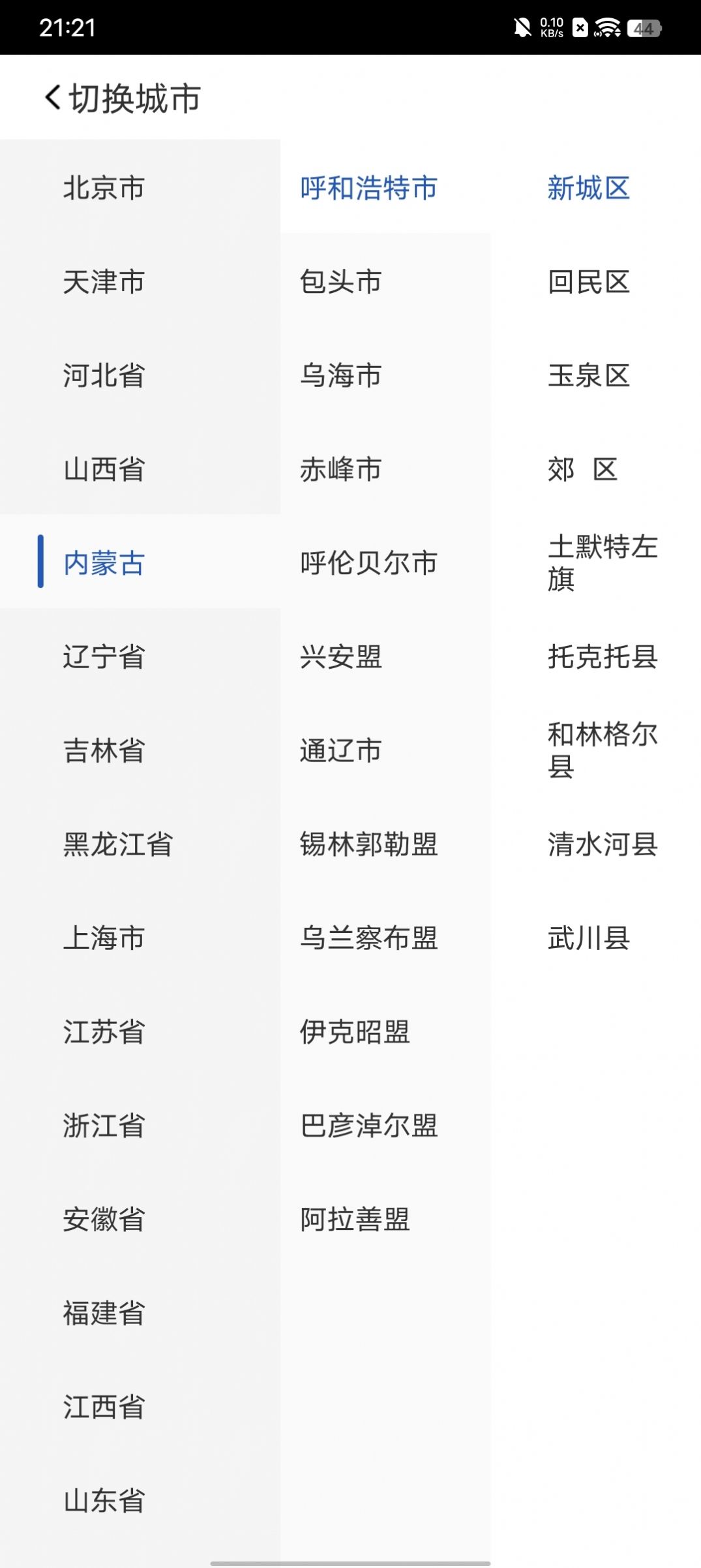Pick 回民区 in the district column
The image size is (701, 1568).
(588, 283)
